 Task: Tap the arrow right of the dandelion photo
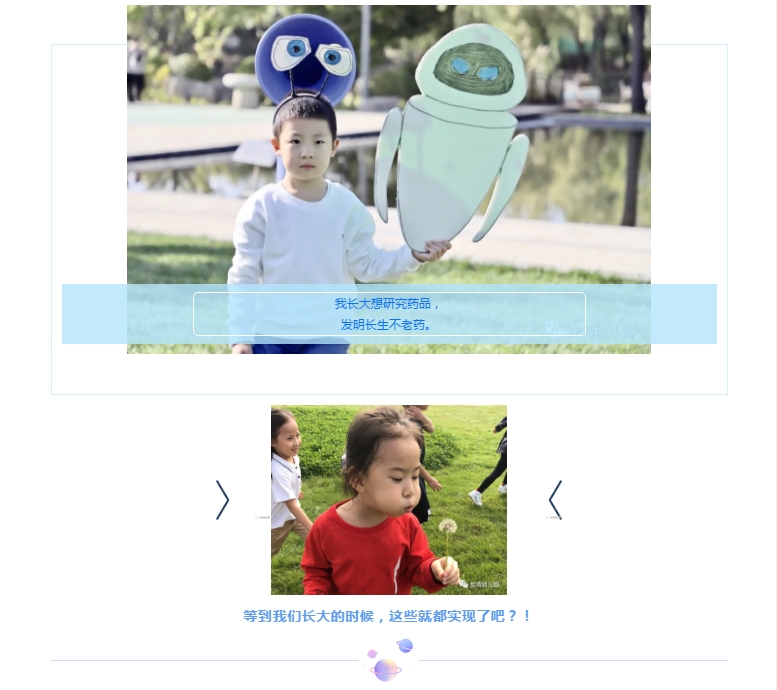tap(555, 500)
